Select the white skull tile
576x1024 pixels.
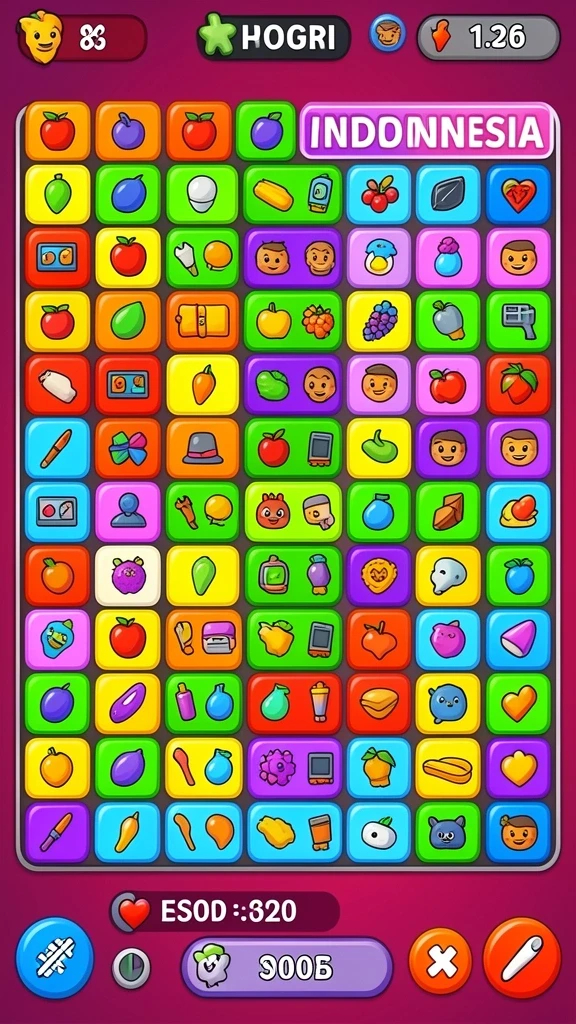tap(447, 575)
